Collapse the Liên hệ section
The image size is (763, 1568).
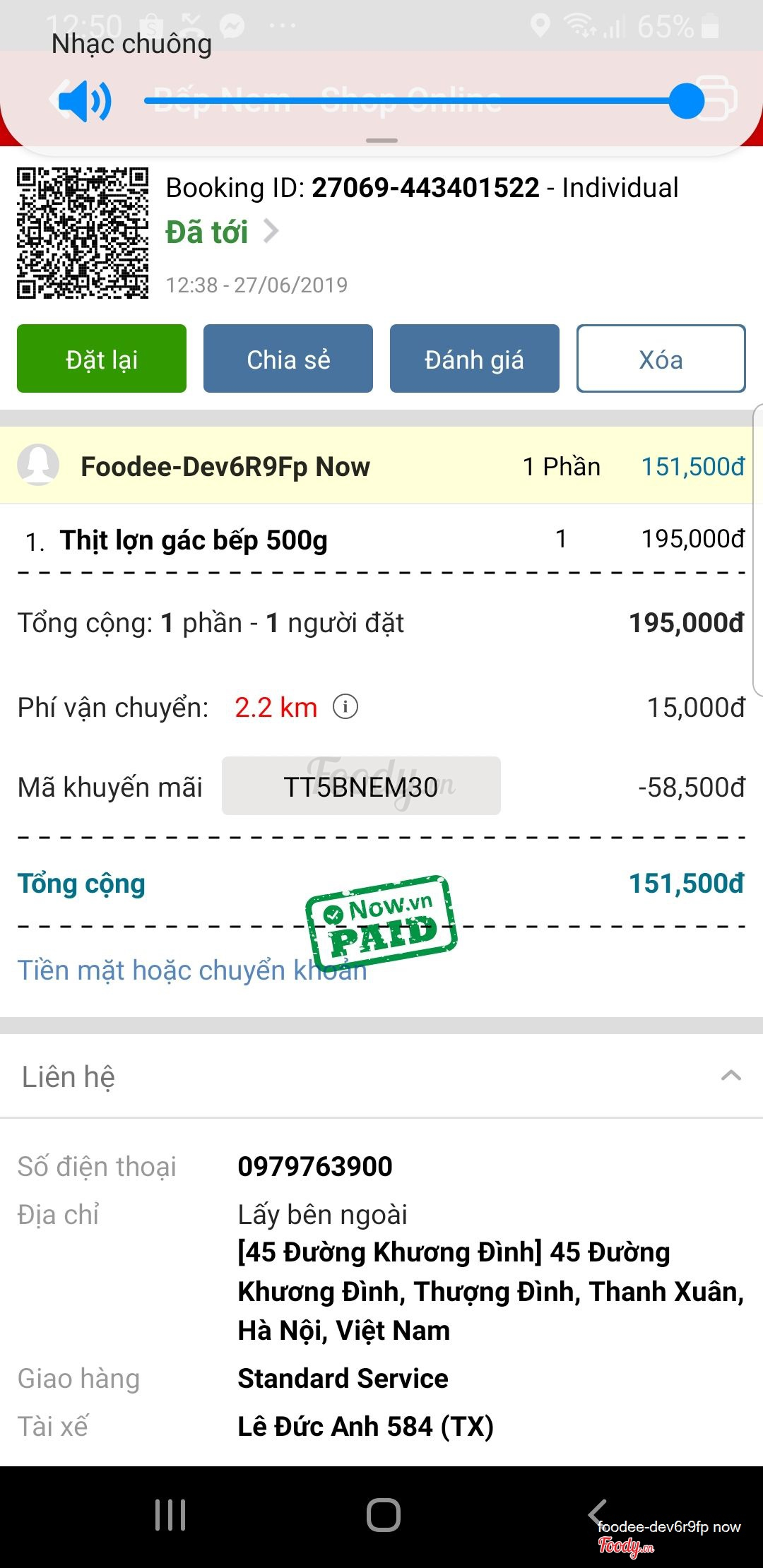click(731, 1076)
